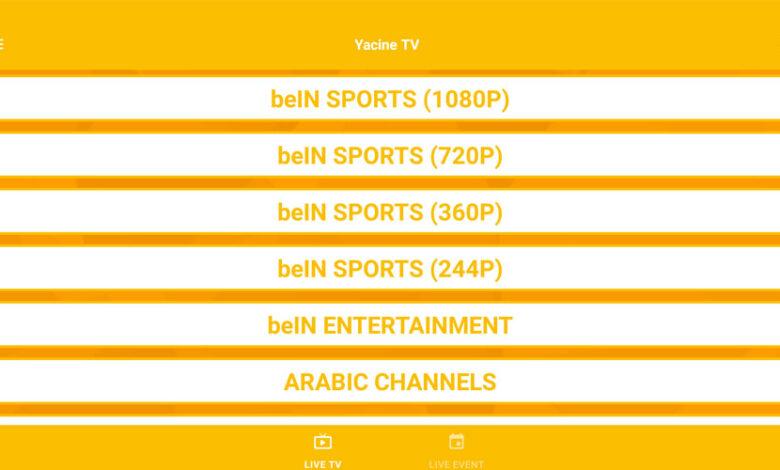Image resolution: width=780 pixels, height=470 pixels.
Task: Browse beIN ENTERTAINMENT channels
Action: (x=390, y=325)
